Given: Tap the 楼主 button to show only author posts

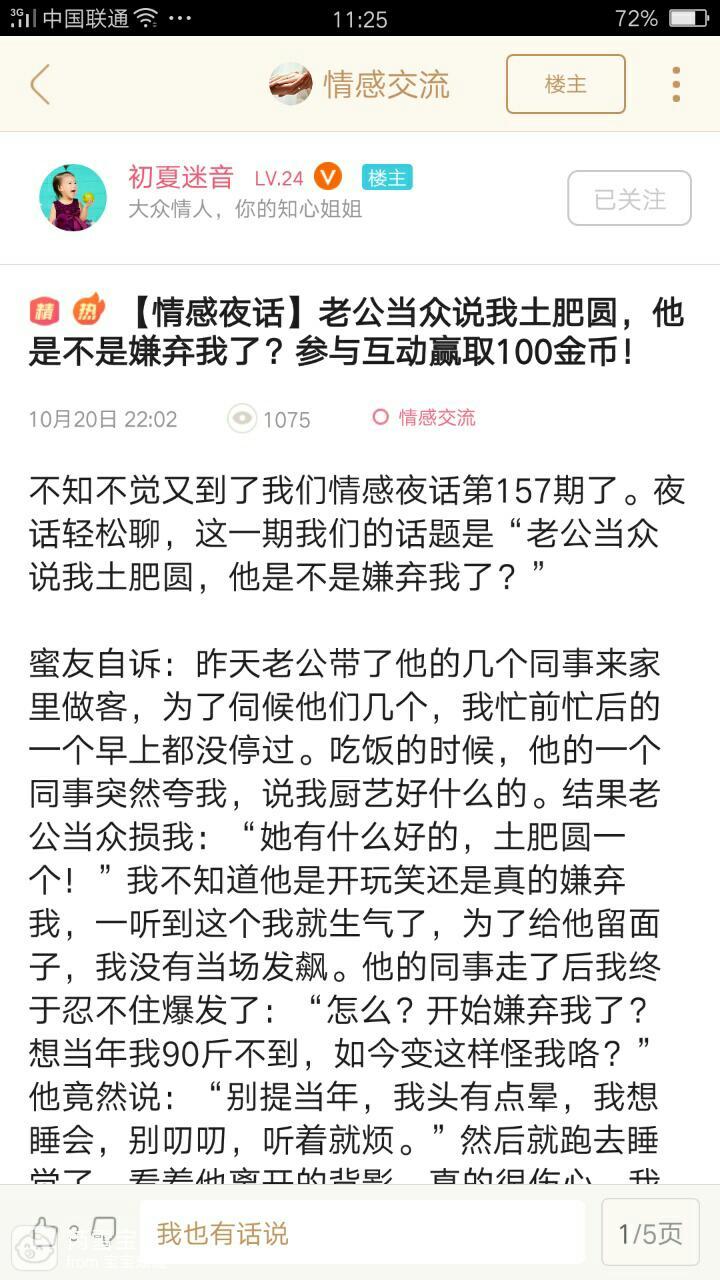Looking at the screenshot, I should point(565,84).
